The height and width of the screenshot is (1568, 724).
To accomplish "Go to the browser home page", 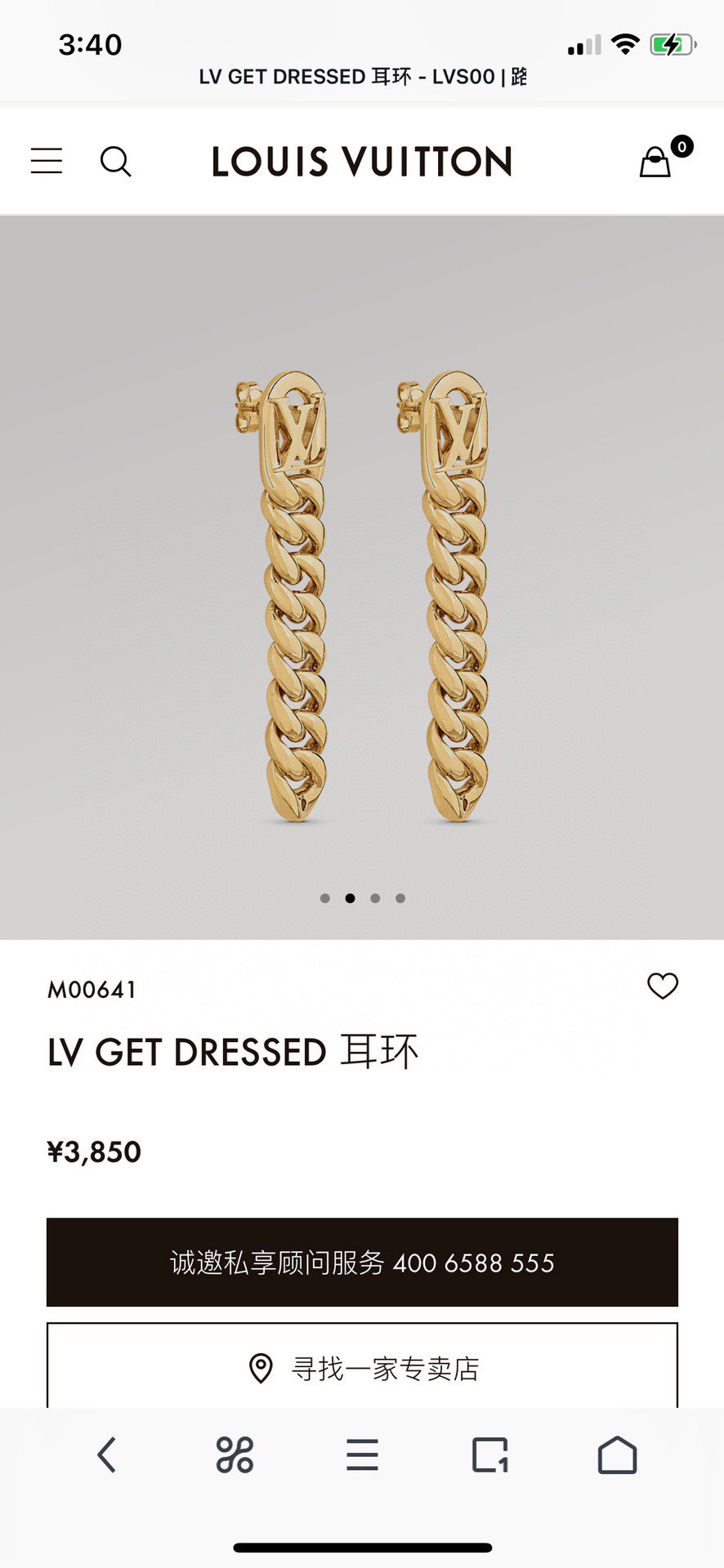I will point(617,1454).
